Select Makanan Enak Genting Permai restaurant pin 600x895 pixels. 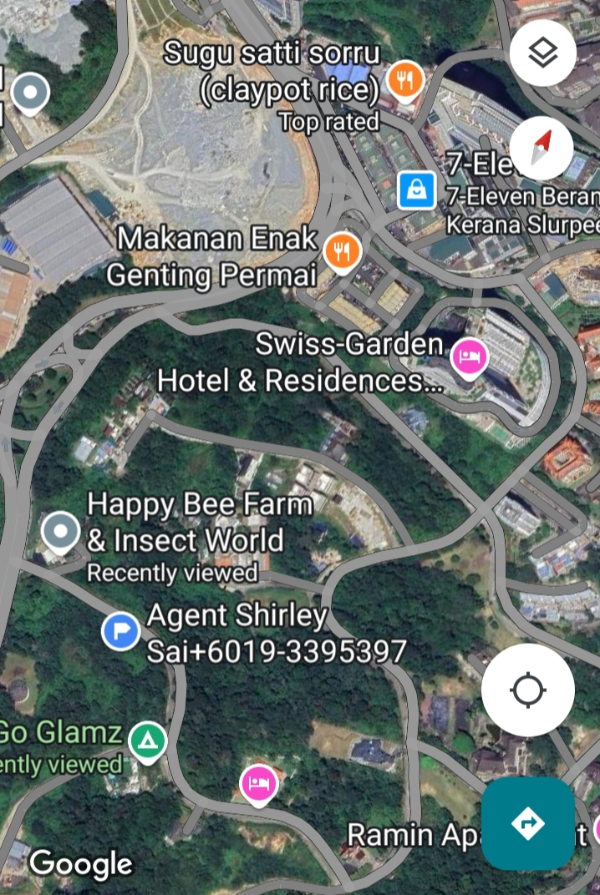[342, 249]
